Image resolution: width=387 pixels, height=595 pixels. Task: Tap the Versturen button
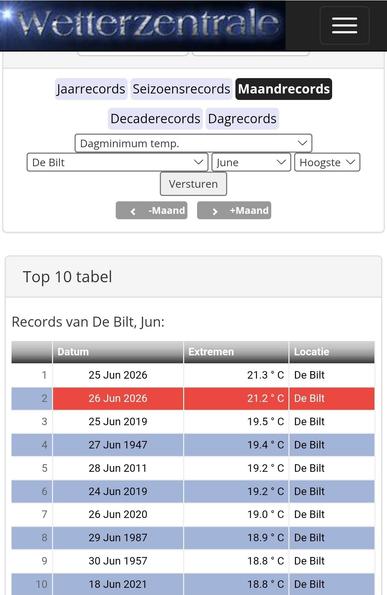[x=194, y=184]
